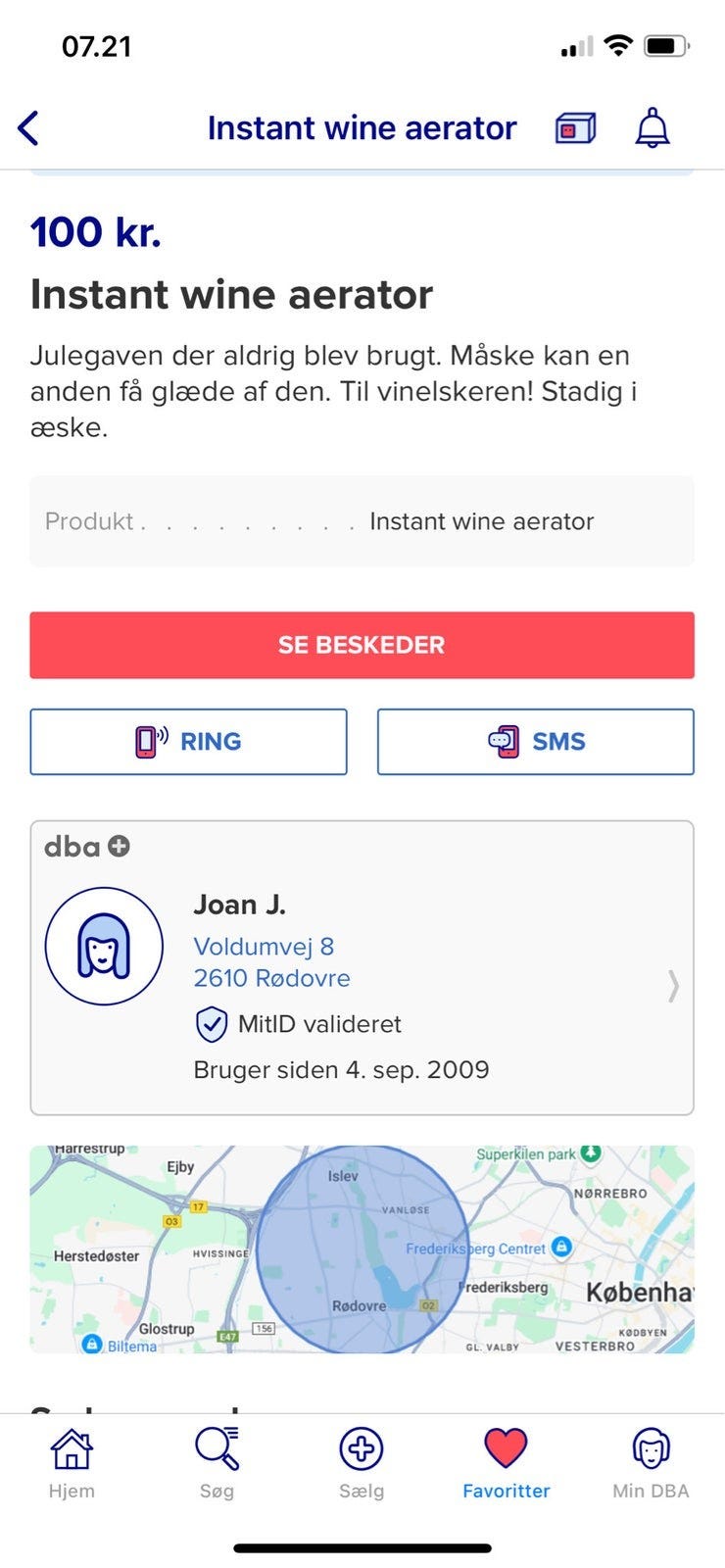The width and height of the screenshot is (725, 1568).
Task: Open notifications via the bell icon
Action: click(x=651, y=127)
